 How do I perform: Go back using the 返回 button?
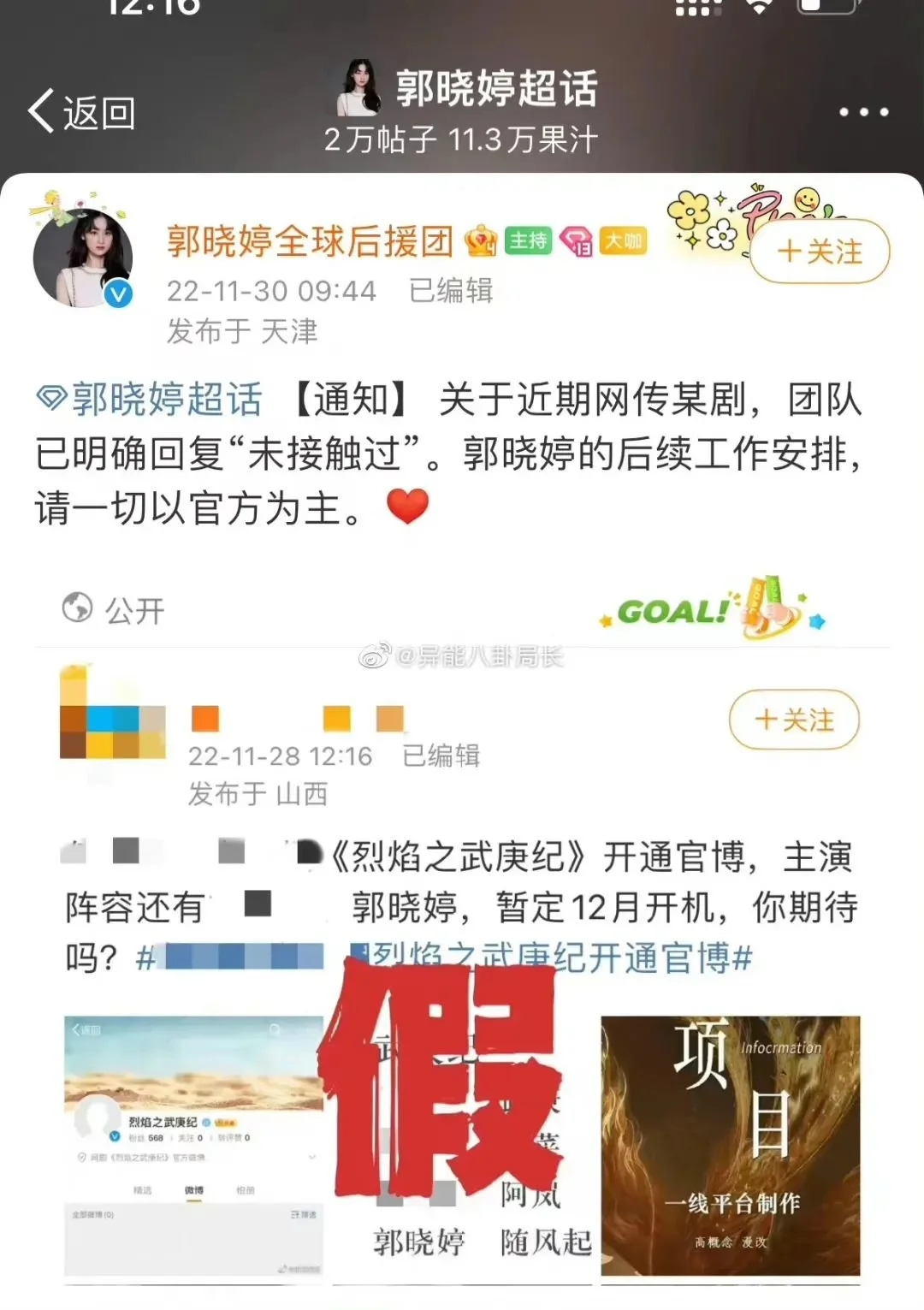click(82, 112)
